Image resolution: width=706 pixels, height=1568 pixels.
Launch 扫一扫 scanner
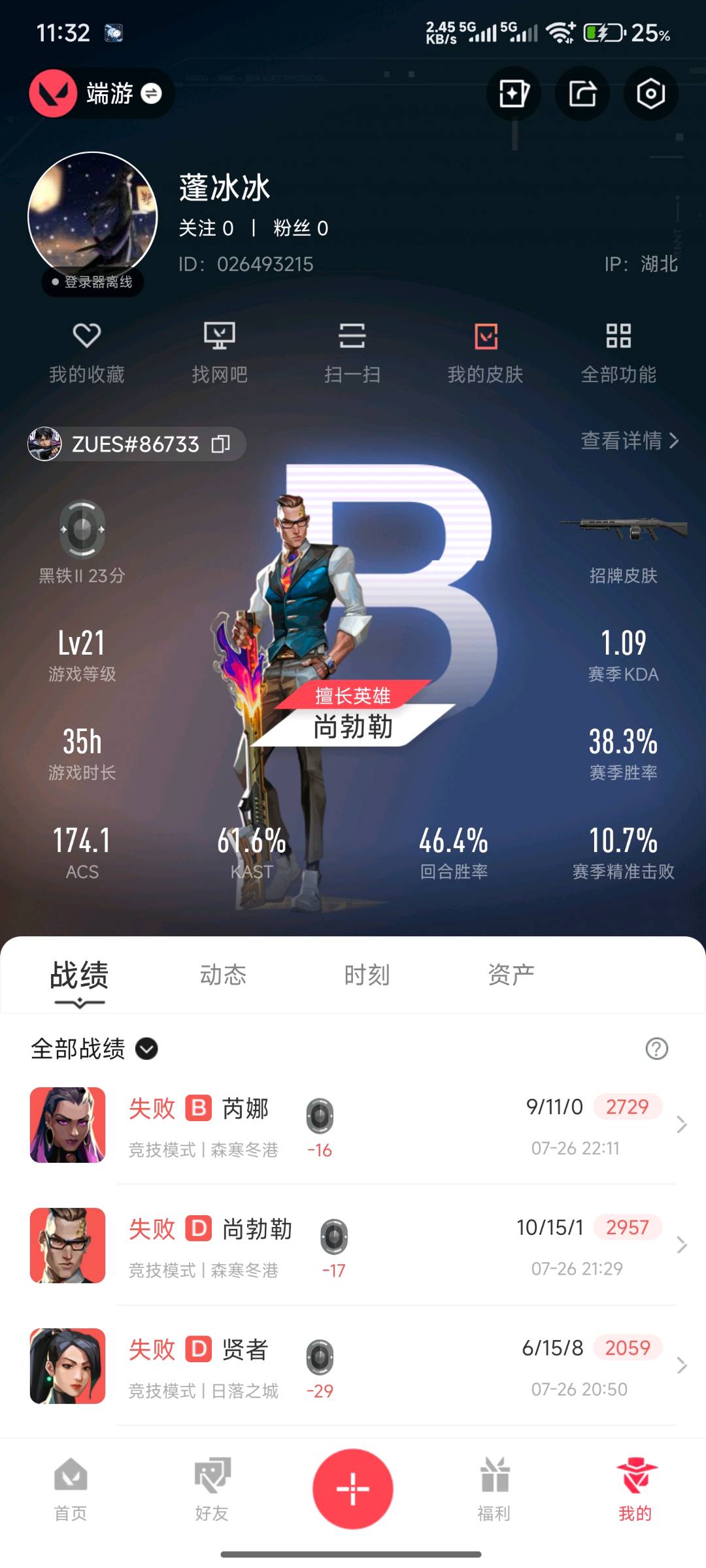point(352,353)
